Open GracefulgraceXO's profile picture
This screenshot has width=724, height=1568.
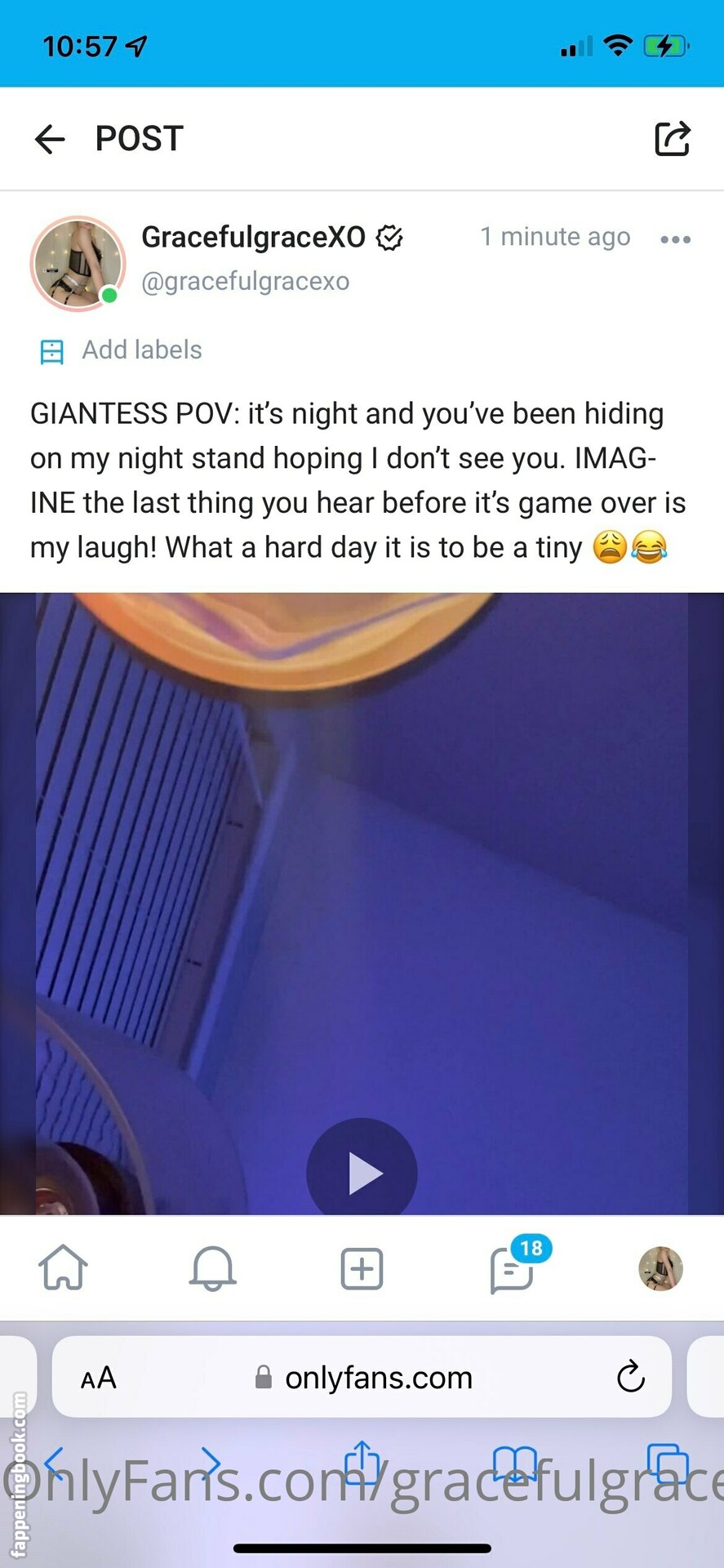(78, 263)
